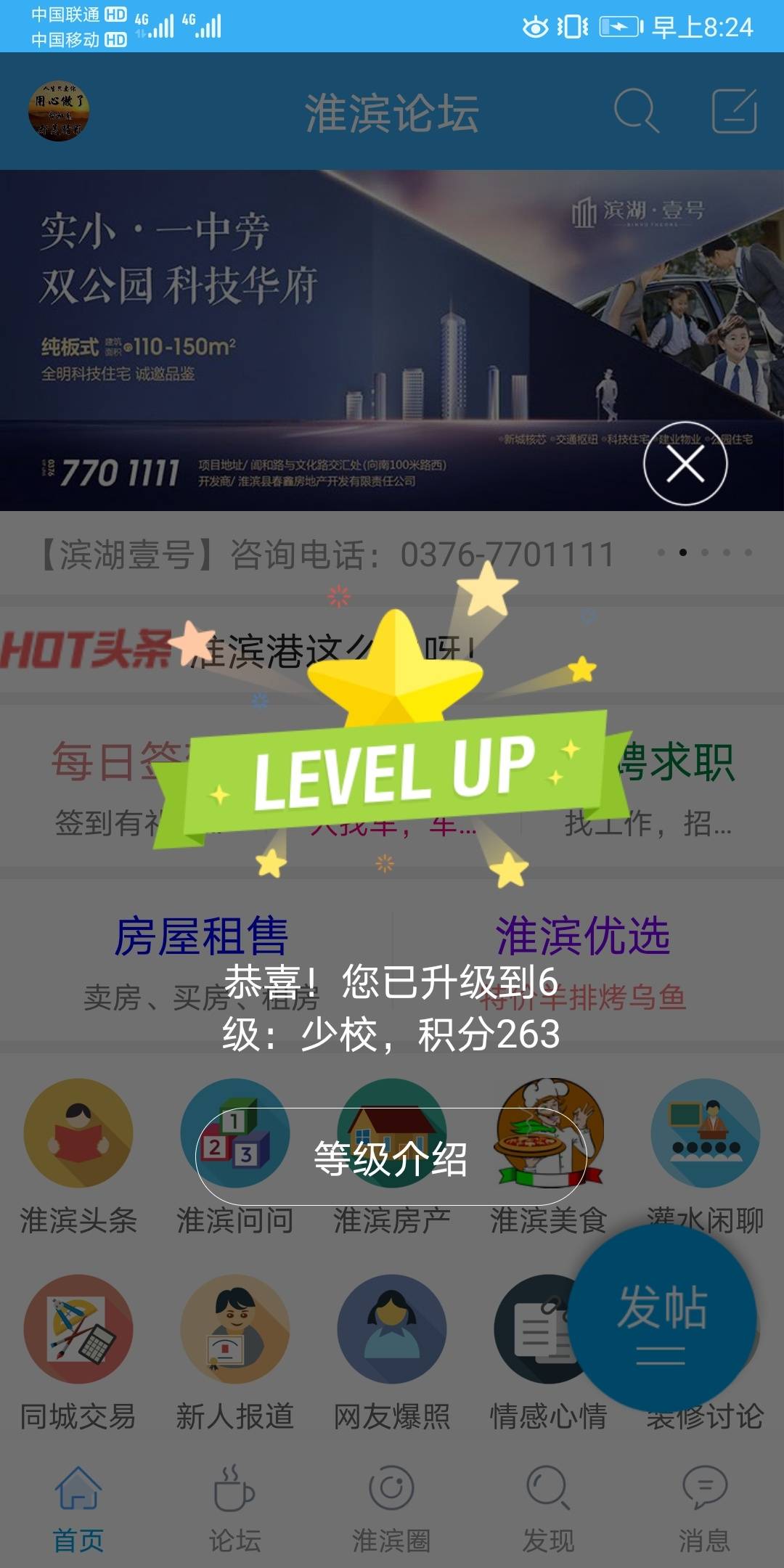Open the 淮滨头条 section
The height and width of the screenshot is (1568, 784).
point(78,1156)
